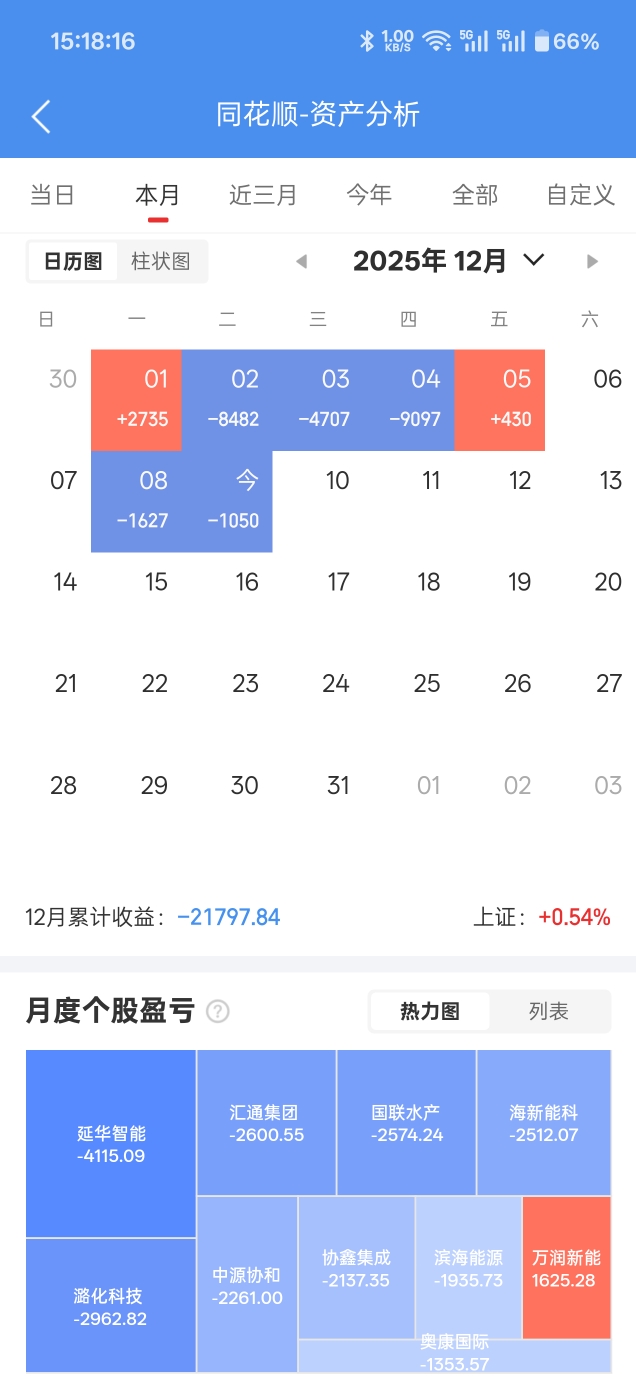Select the 近三月 time range tab
This screenshot has width=636, height=1400.
pos(263,195)
